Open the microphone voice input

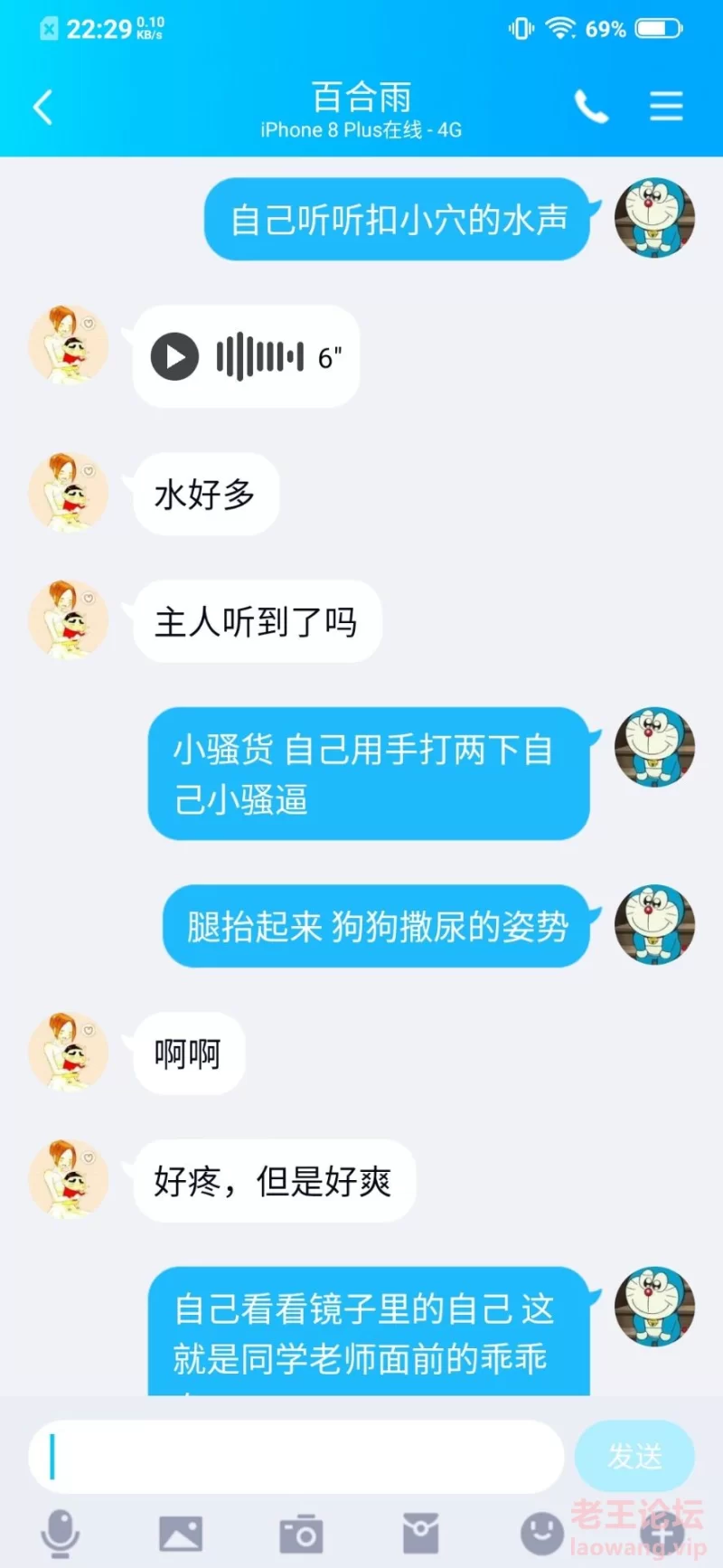pyautogui.click(x=61, y=1533)
